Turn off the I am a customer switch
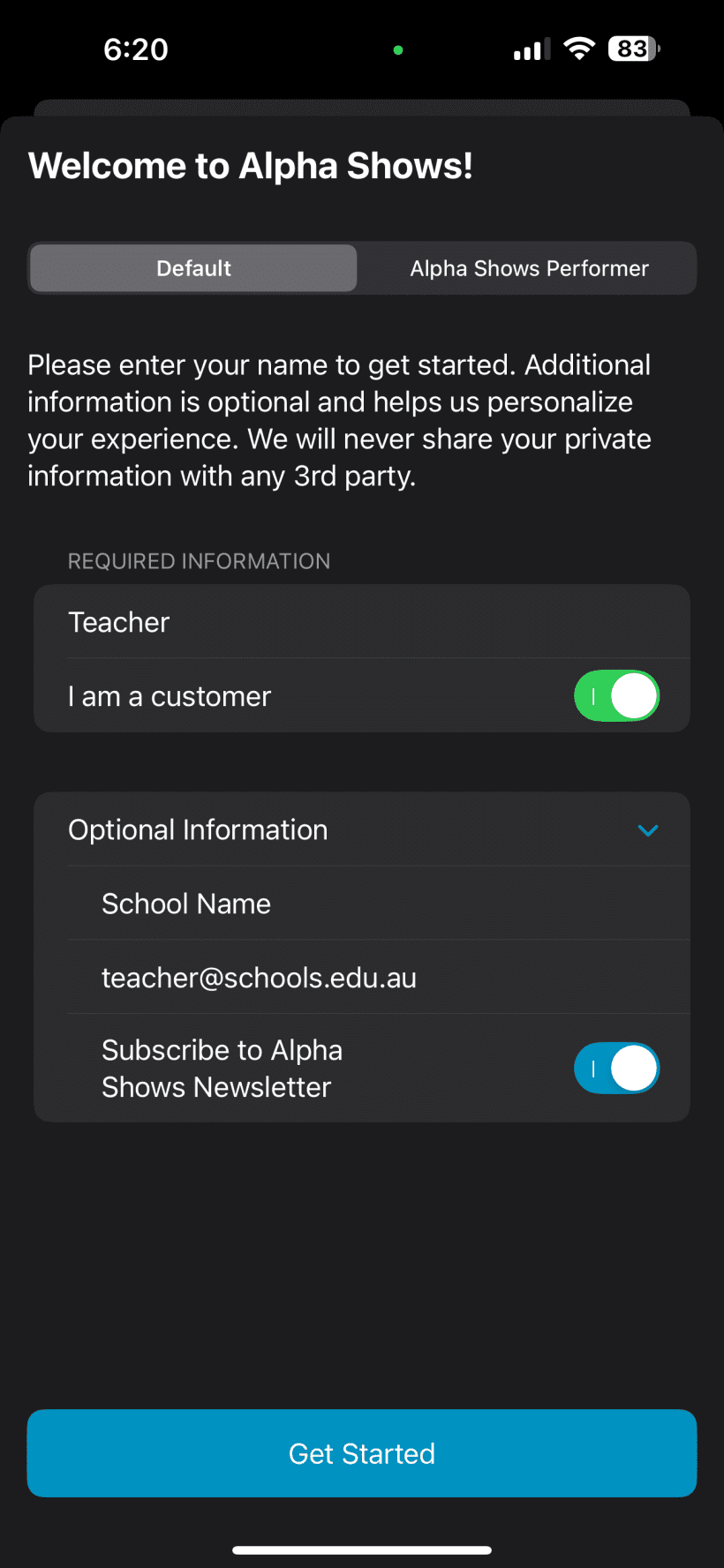 point(616,696)
